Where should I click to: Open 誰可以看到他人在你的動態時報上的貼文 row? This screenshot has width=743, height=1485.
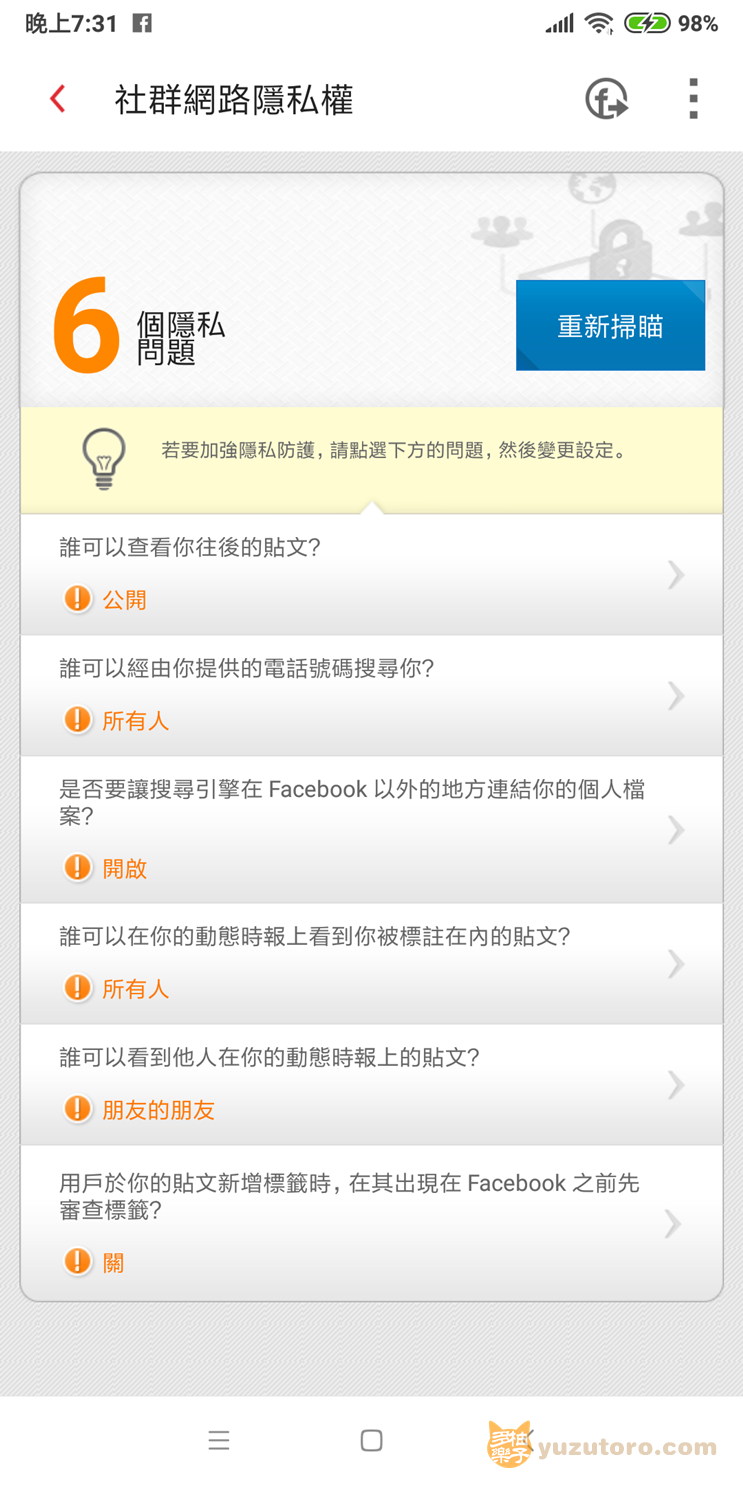pyautogui.click(x=371, y=1084)
